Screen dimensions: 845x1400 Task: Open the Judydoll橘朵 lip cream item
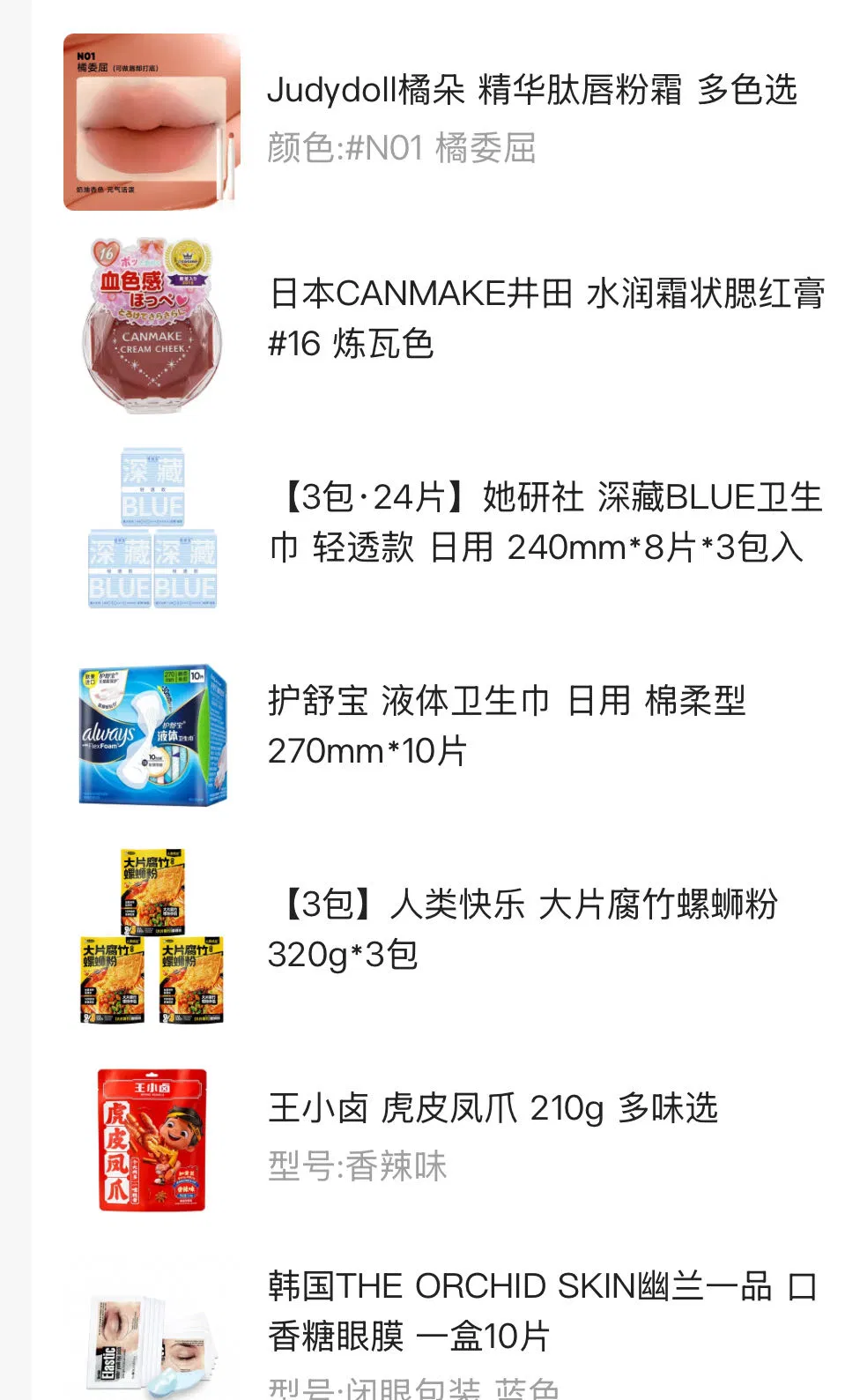[531, 91]
